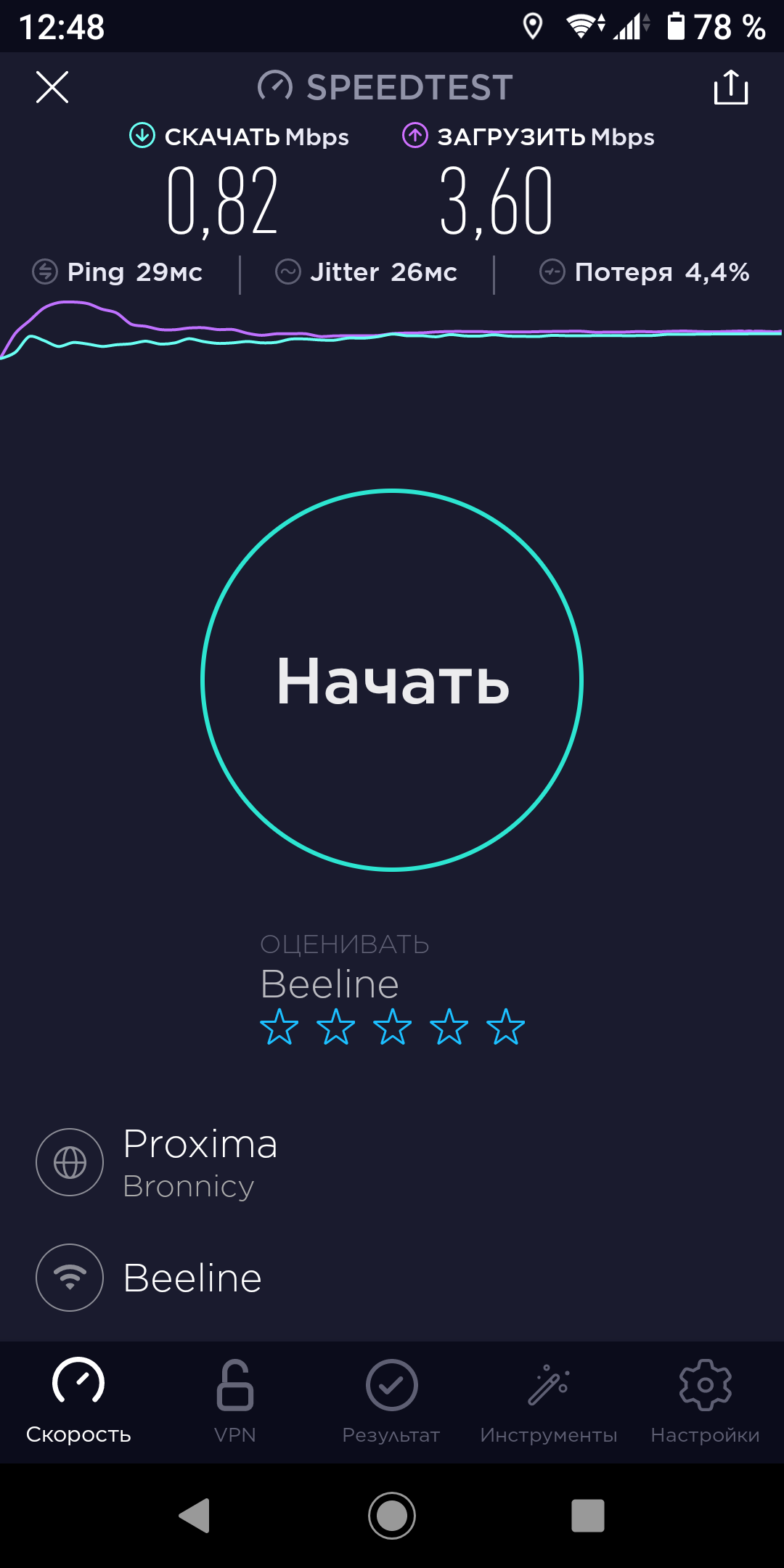Image resolution: width=784 pixels, height=1568 pixels.
Task: Close the speed test result
Action: [x=52, y=87]
